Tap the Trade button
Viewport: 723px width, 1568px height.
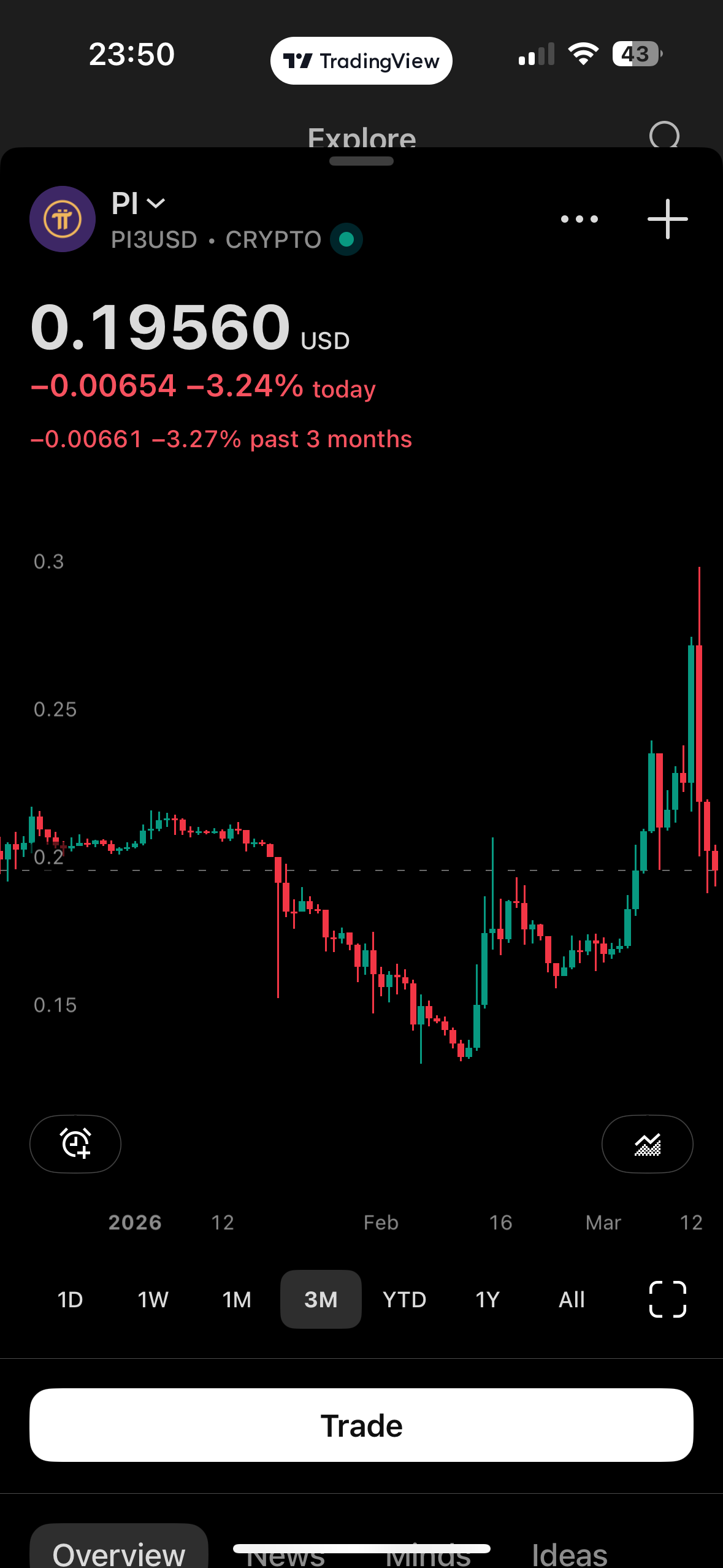[361, 1425]
